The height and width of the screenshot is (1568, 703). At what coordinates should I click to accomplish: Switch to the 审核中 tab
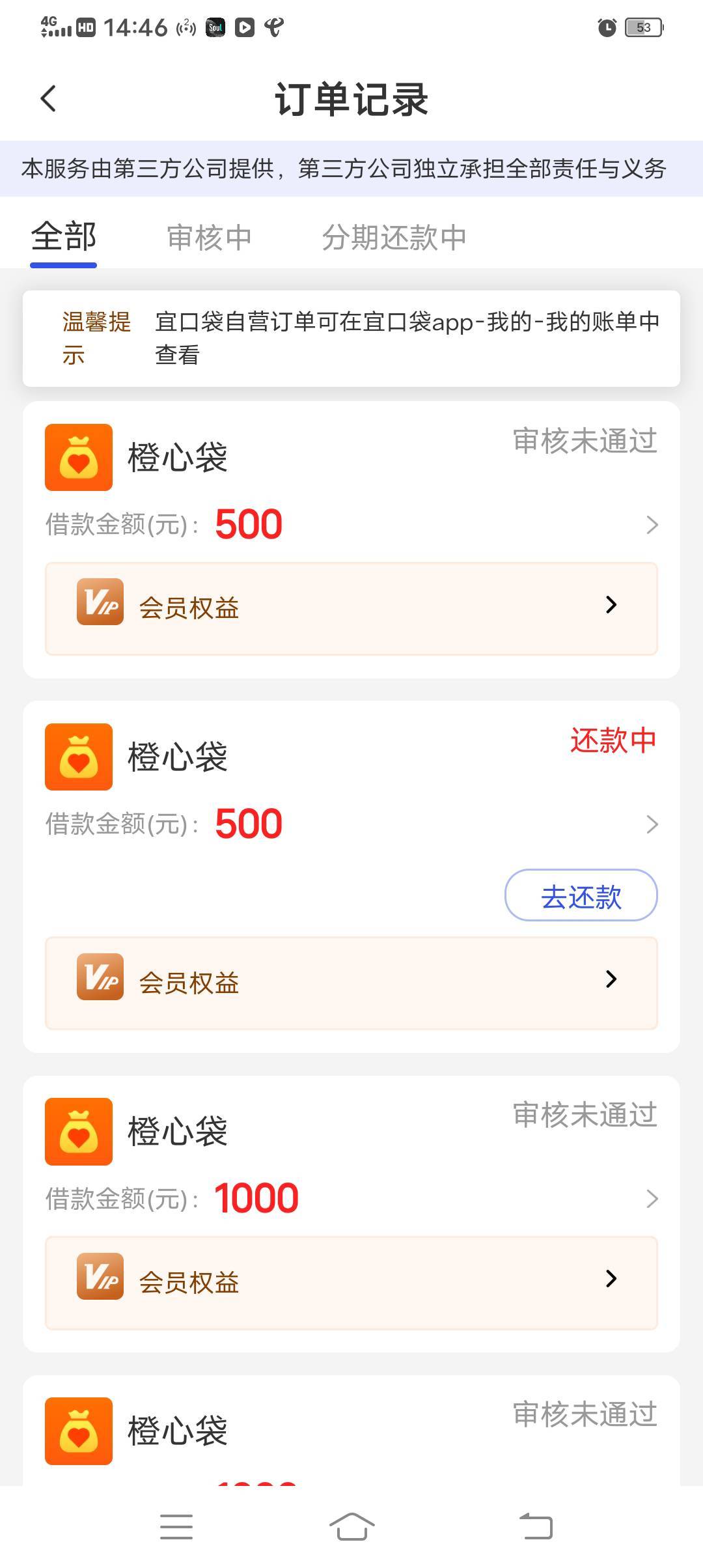coord(209,237)
